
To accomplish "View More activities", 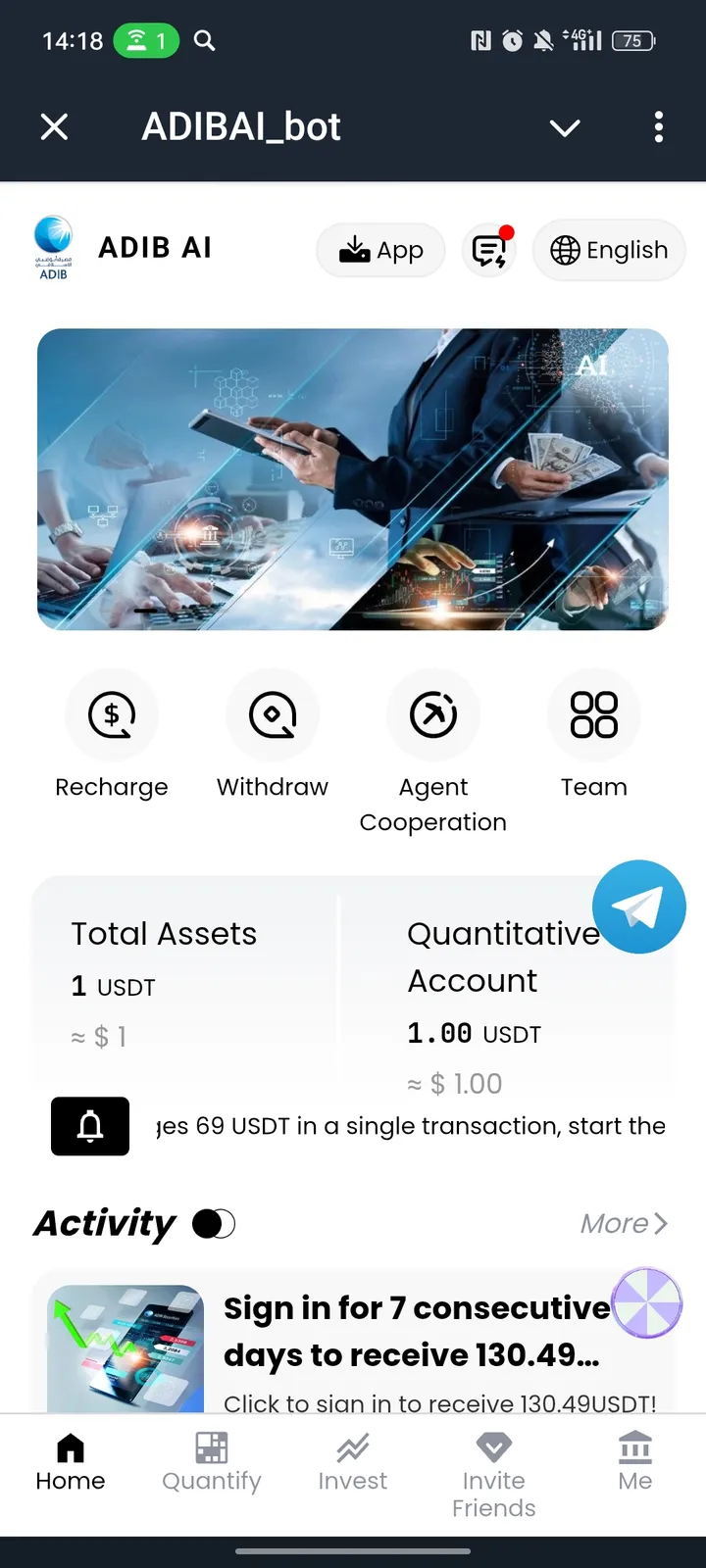I will [x=624, y=1224].
